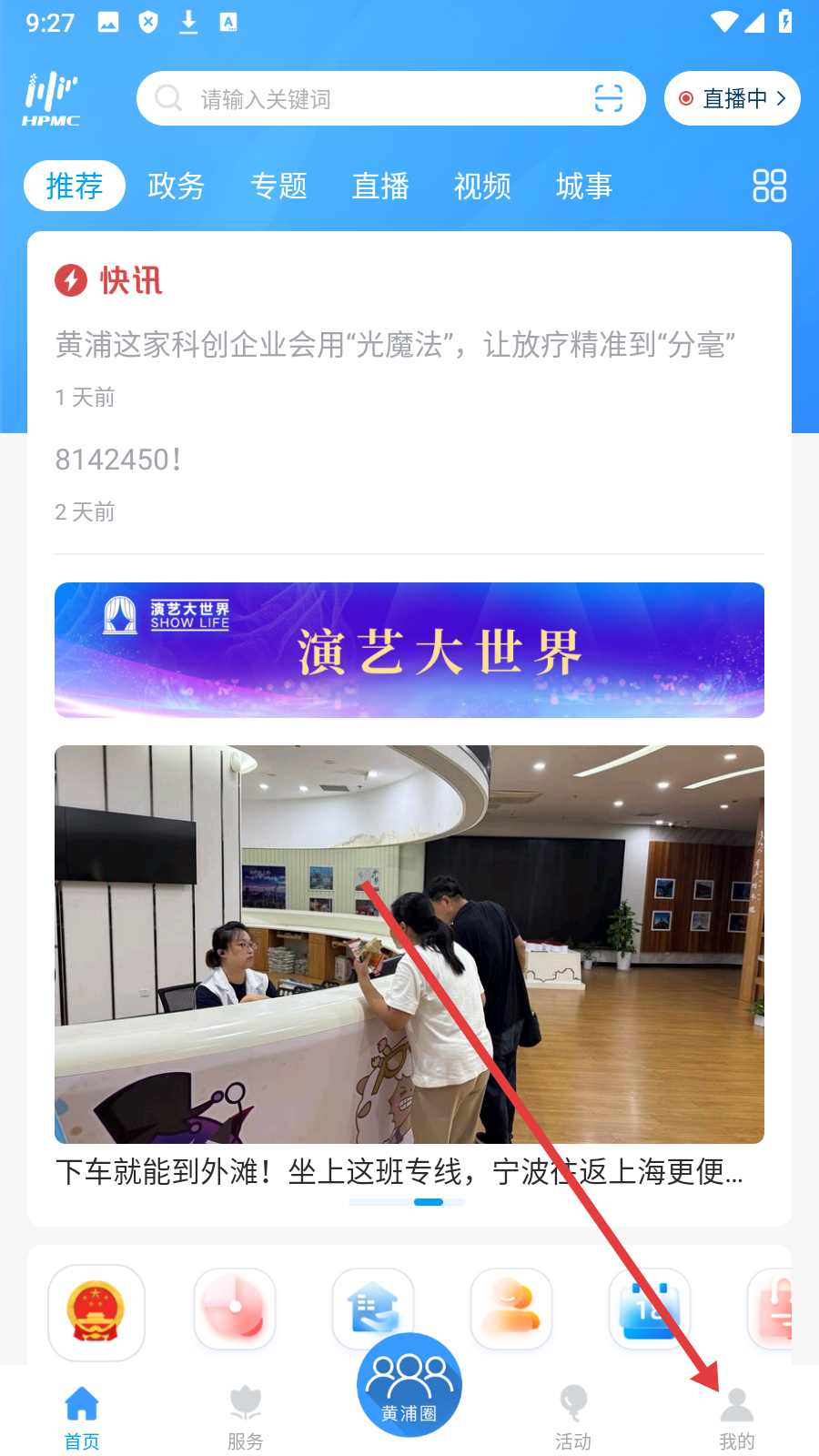Open the 下车就能到外滩 article card
Screen dimensions: 819x1456
pyautogui.click(x=409, y=965)
